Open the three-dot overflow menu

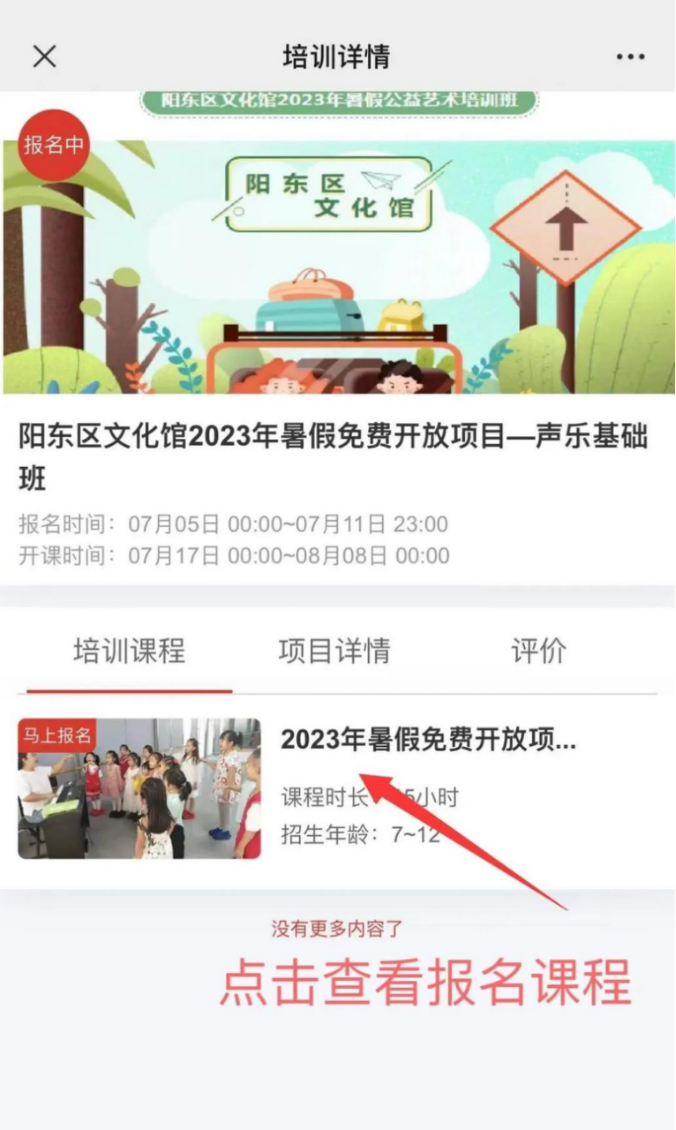(x=630, y=56)
